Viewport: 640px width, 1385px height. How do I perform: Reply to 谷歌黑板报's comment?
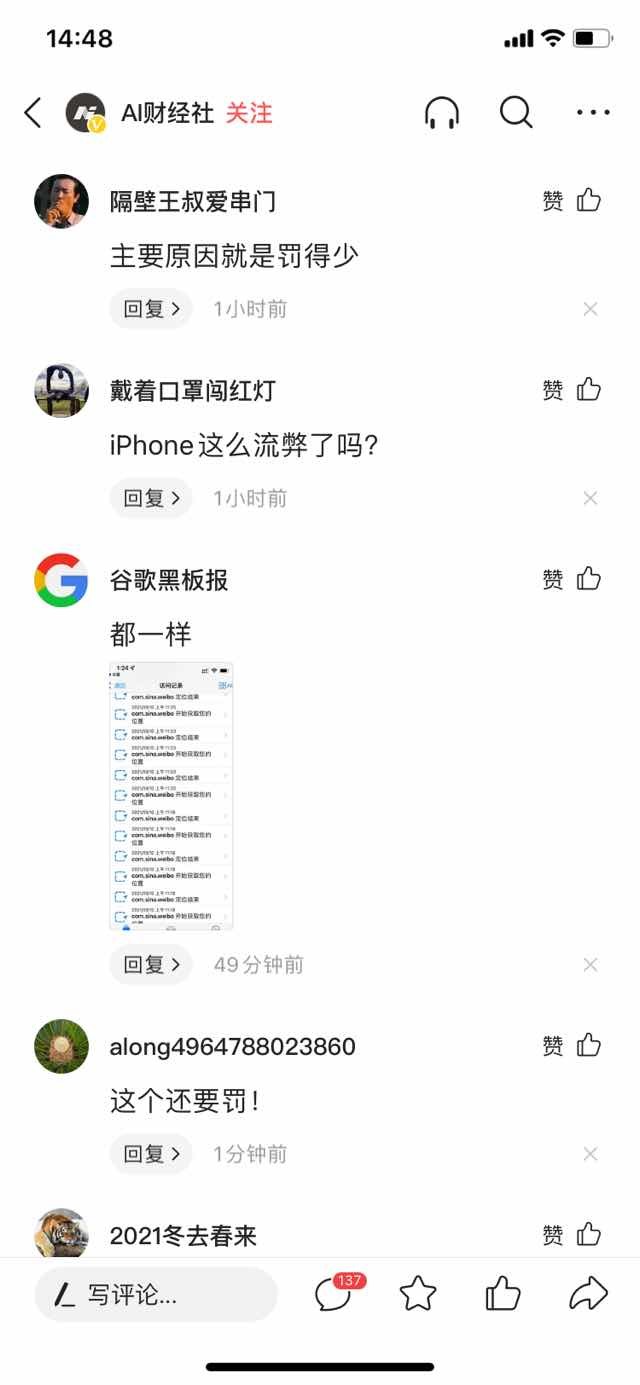151,965
